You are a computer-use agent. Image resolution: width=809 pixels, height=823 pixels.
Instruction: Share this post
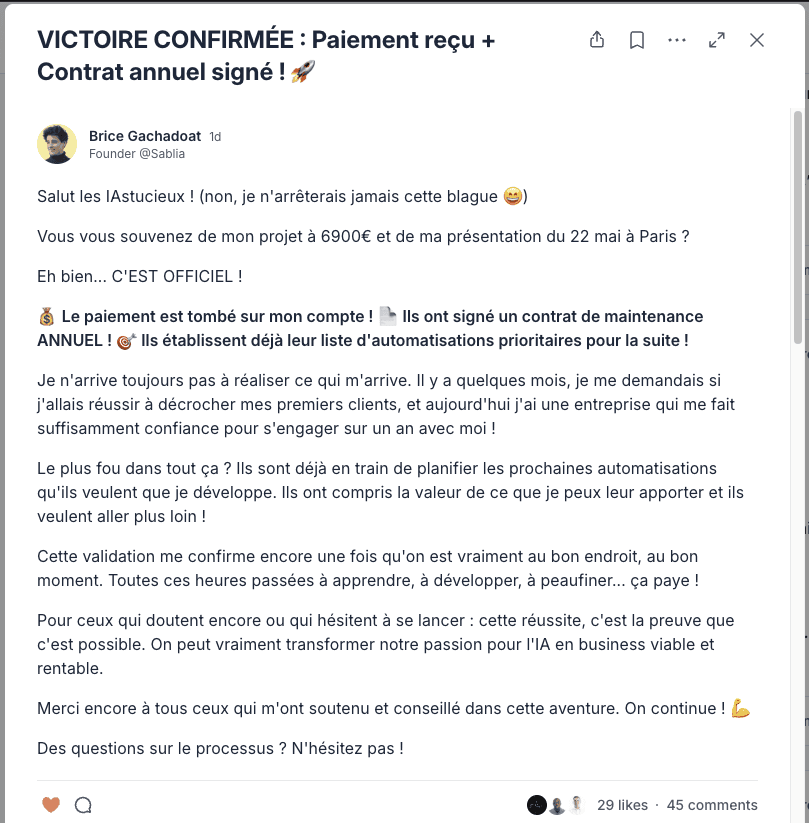tap(597, 40)
